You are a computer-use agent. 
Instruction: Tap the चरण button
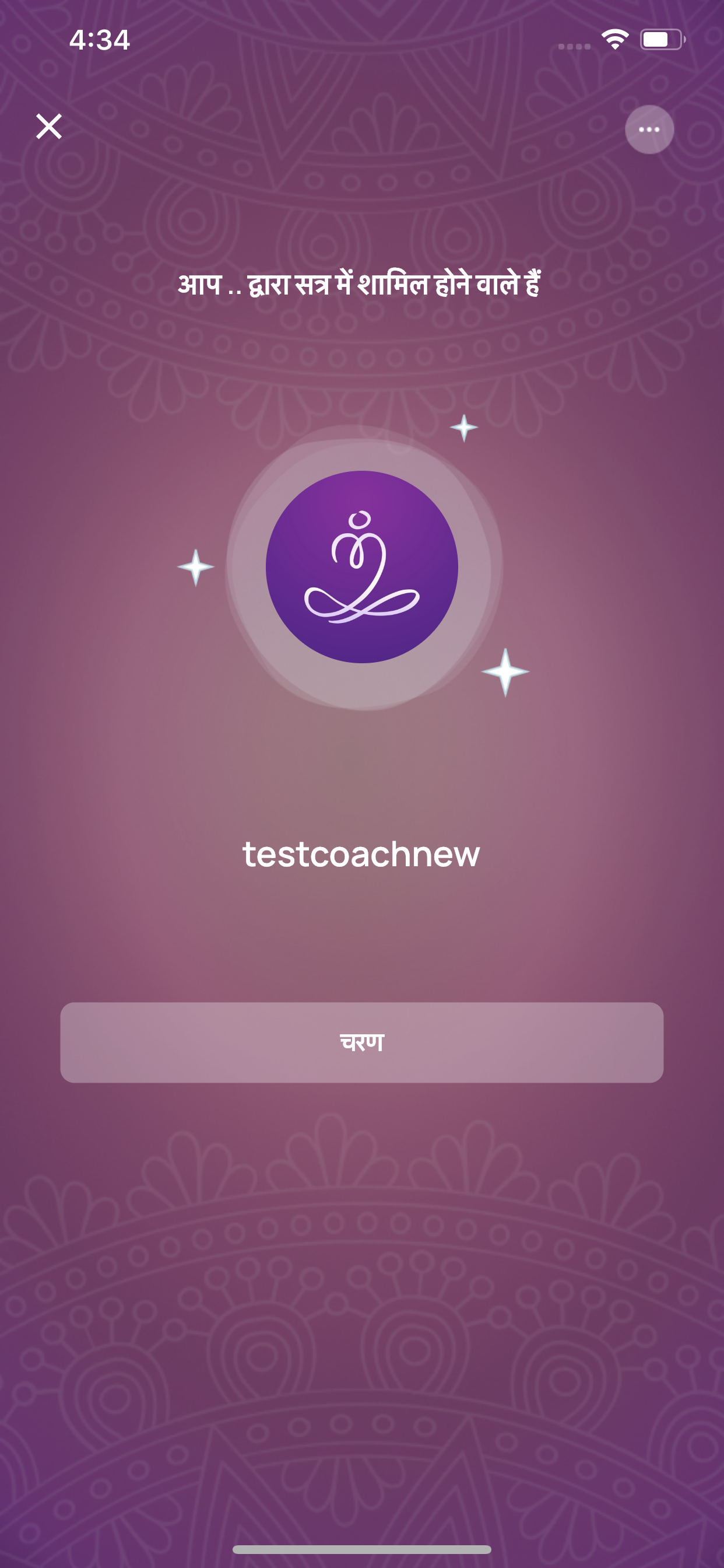click(x=361, y=1042)
